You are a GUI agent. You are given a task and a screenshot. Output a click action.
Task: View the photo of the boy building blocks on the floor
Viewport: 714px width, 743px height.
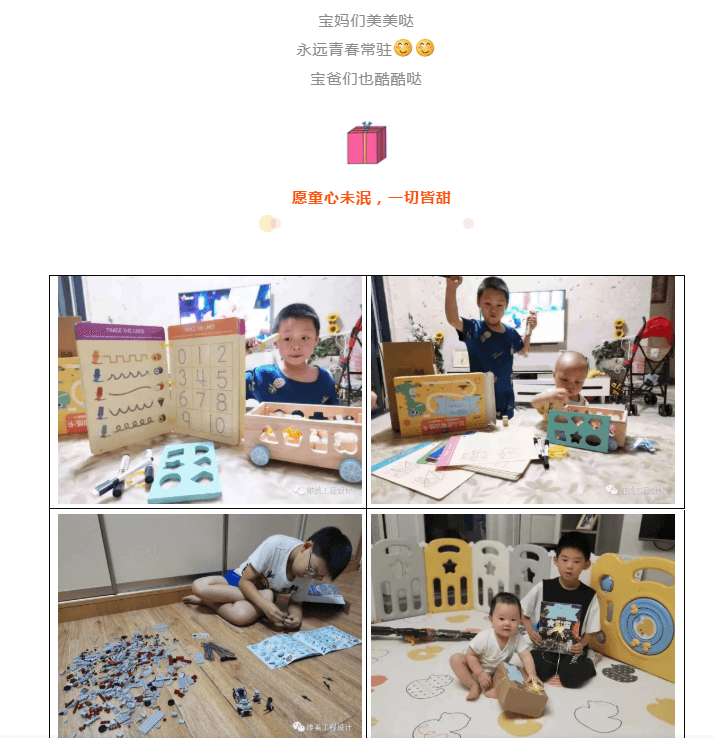tap(210, 625)
